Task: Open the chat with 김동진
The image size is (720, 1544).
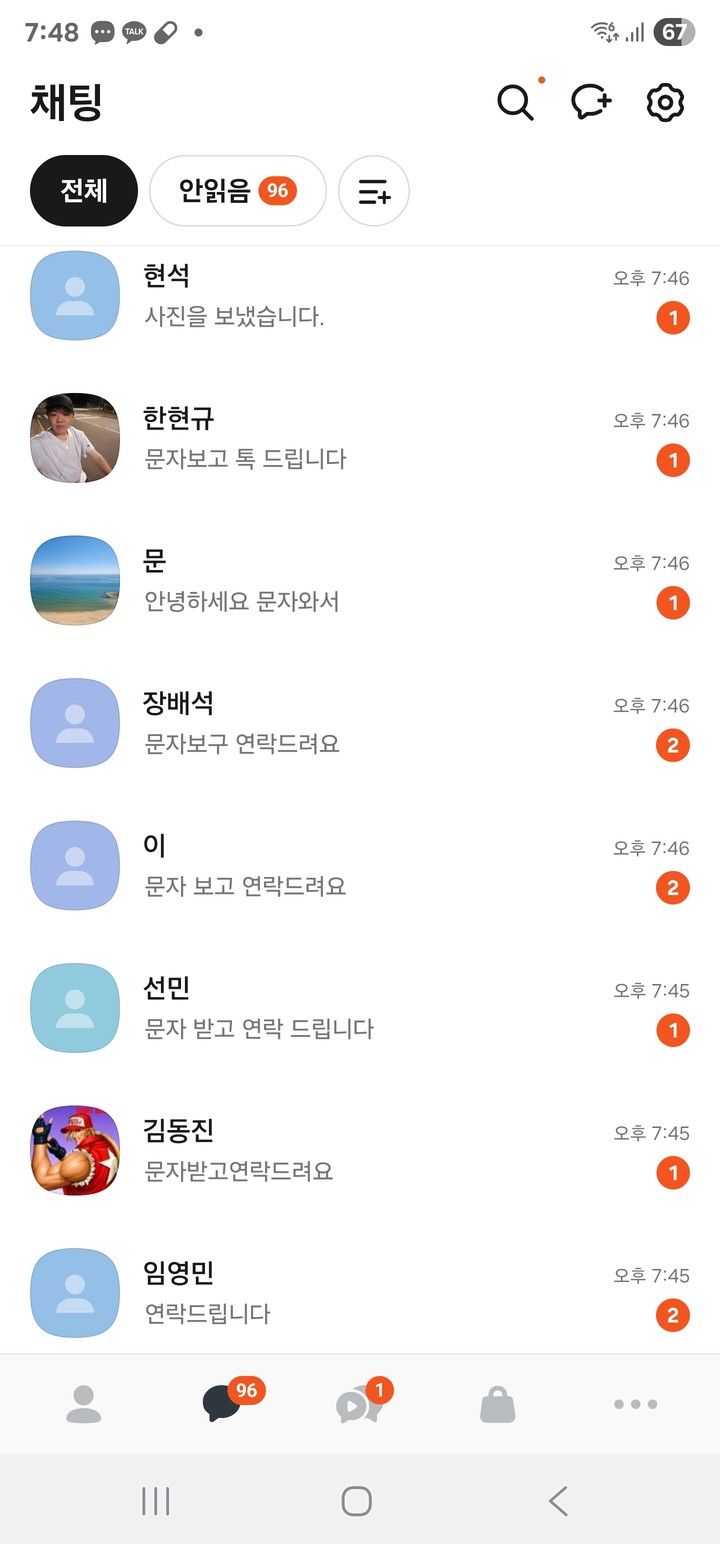Action: click(360, 1151)
